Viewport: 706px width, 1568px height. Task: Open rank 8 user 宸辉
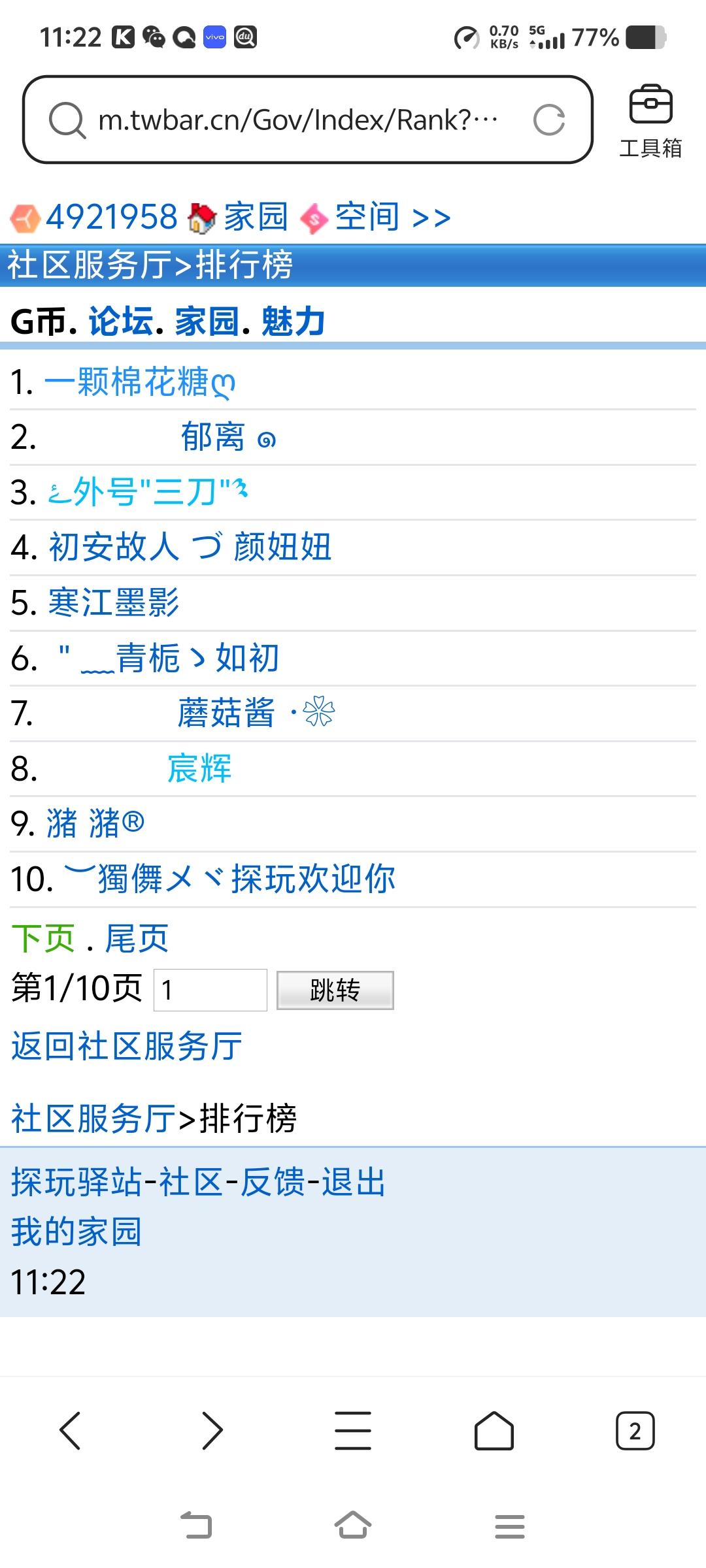coord(199,768)
